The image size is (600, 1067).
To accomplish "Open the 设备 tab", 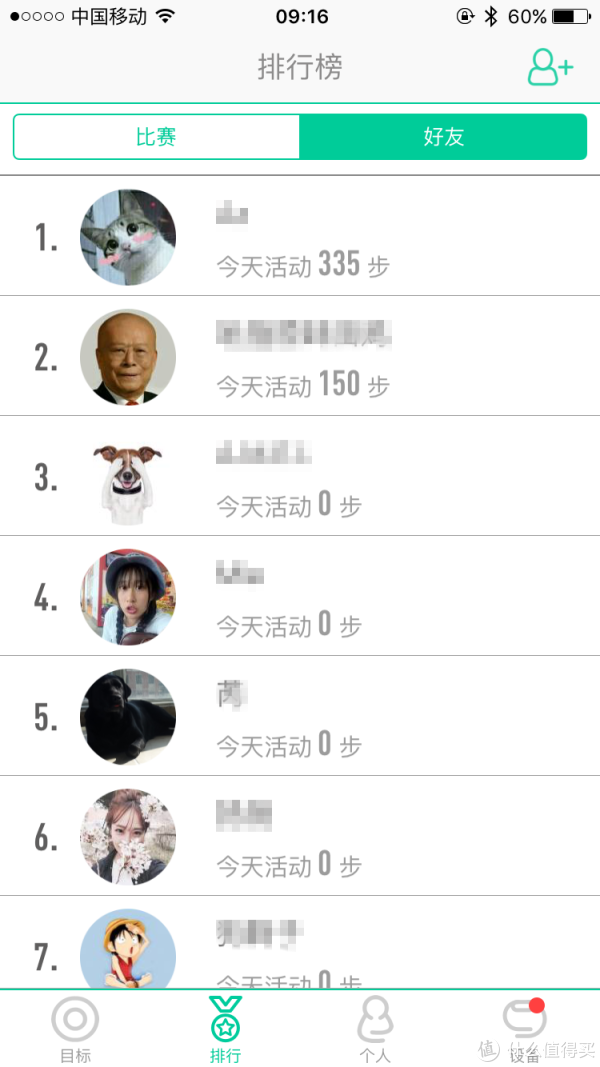I will [524, 1028].
